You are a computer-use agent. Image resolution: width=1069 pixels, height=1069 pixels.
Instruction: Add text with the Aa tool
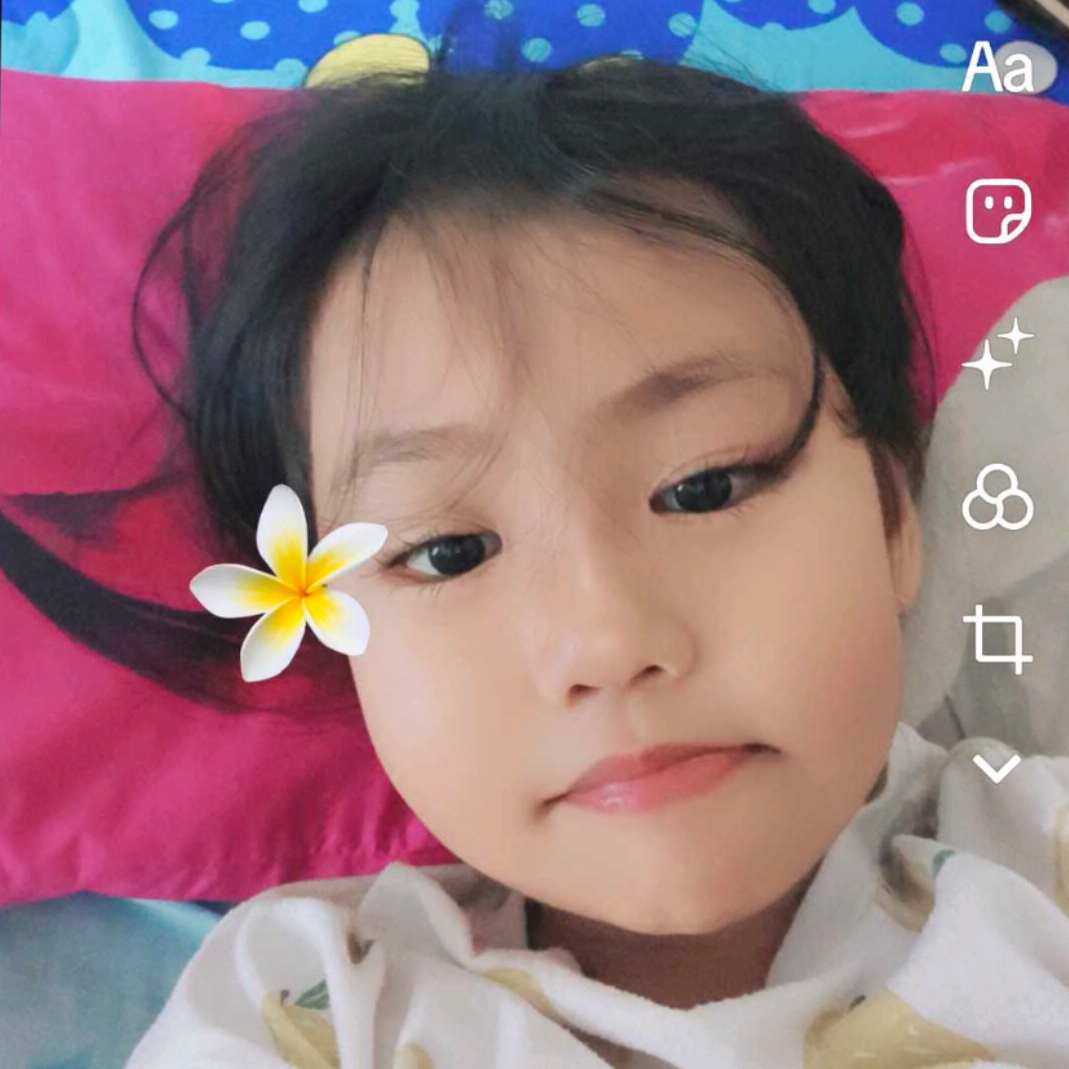997,69
